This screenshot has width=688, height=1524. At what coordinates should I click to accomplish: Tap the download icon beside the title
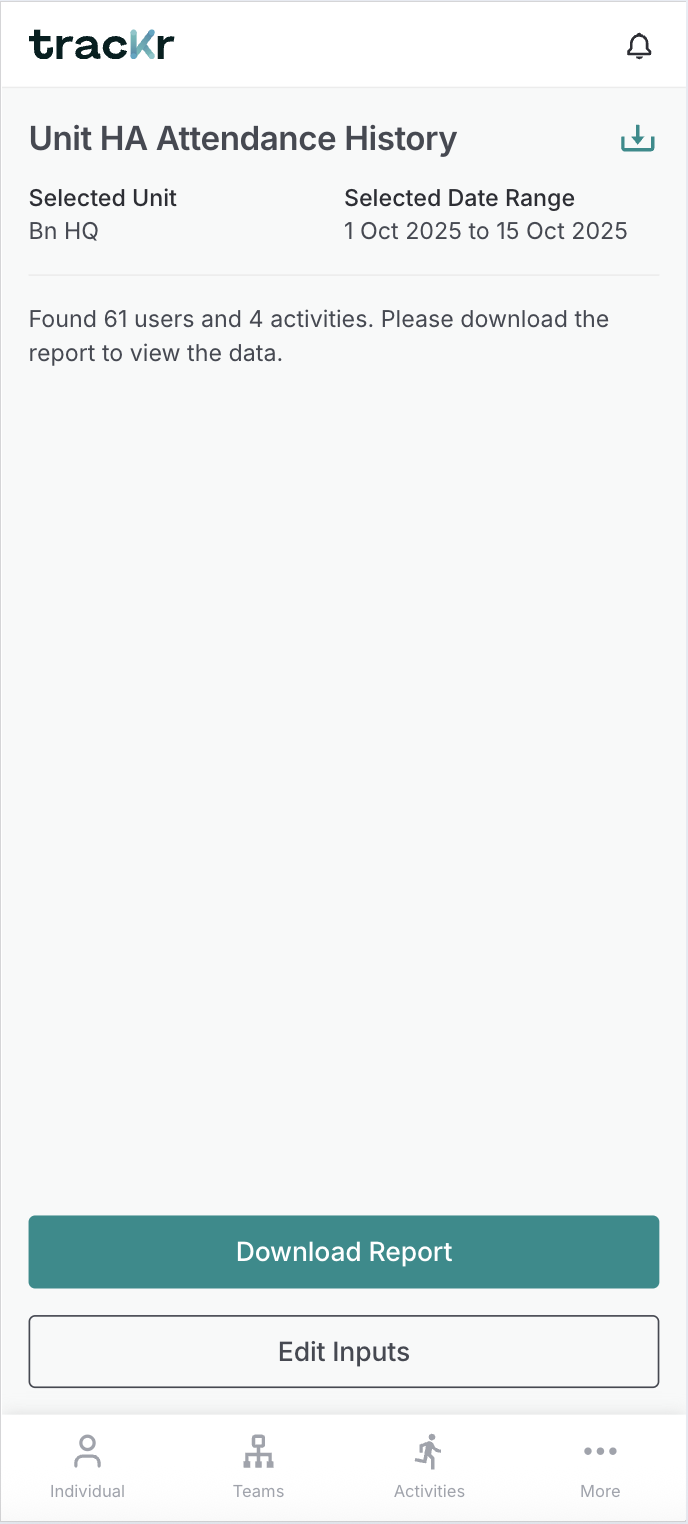[x=637, y=139]
